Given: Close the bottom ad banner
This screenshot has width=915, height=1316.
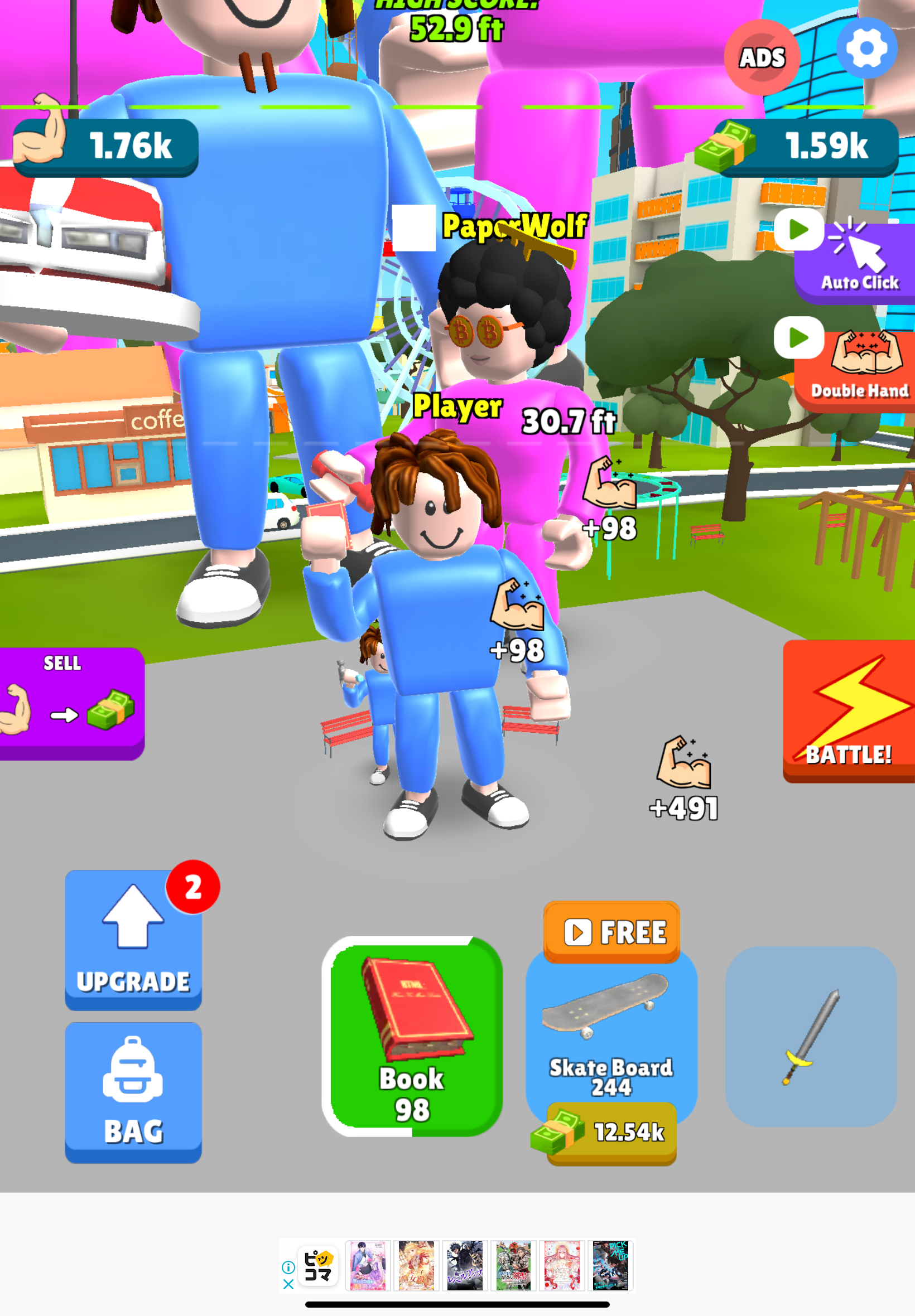Looking at the screenshot, I should click(288, 1284).
